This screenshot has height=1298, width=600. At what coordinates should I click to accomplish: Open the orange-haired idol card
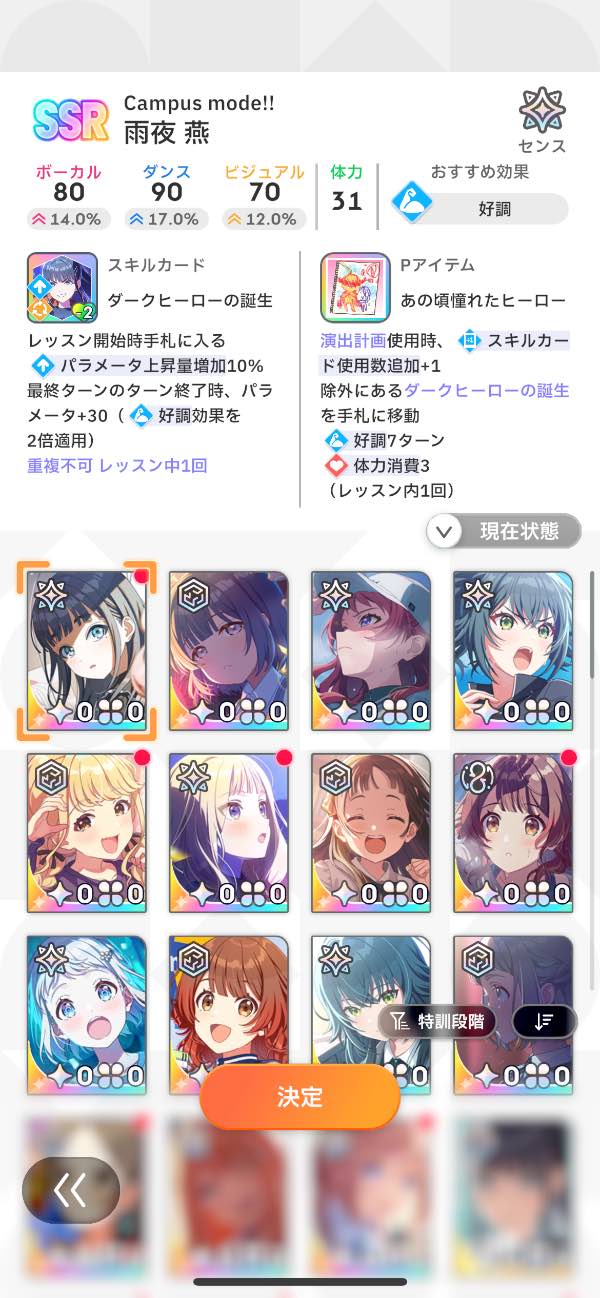(229, 1015)
